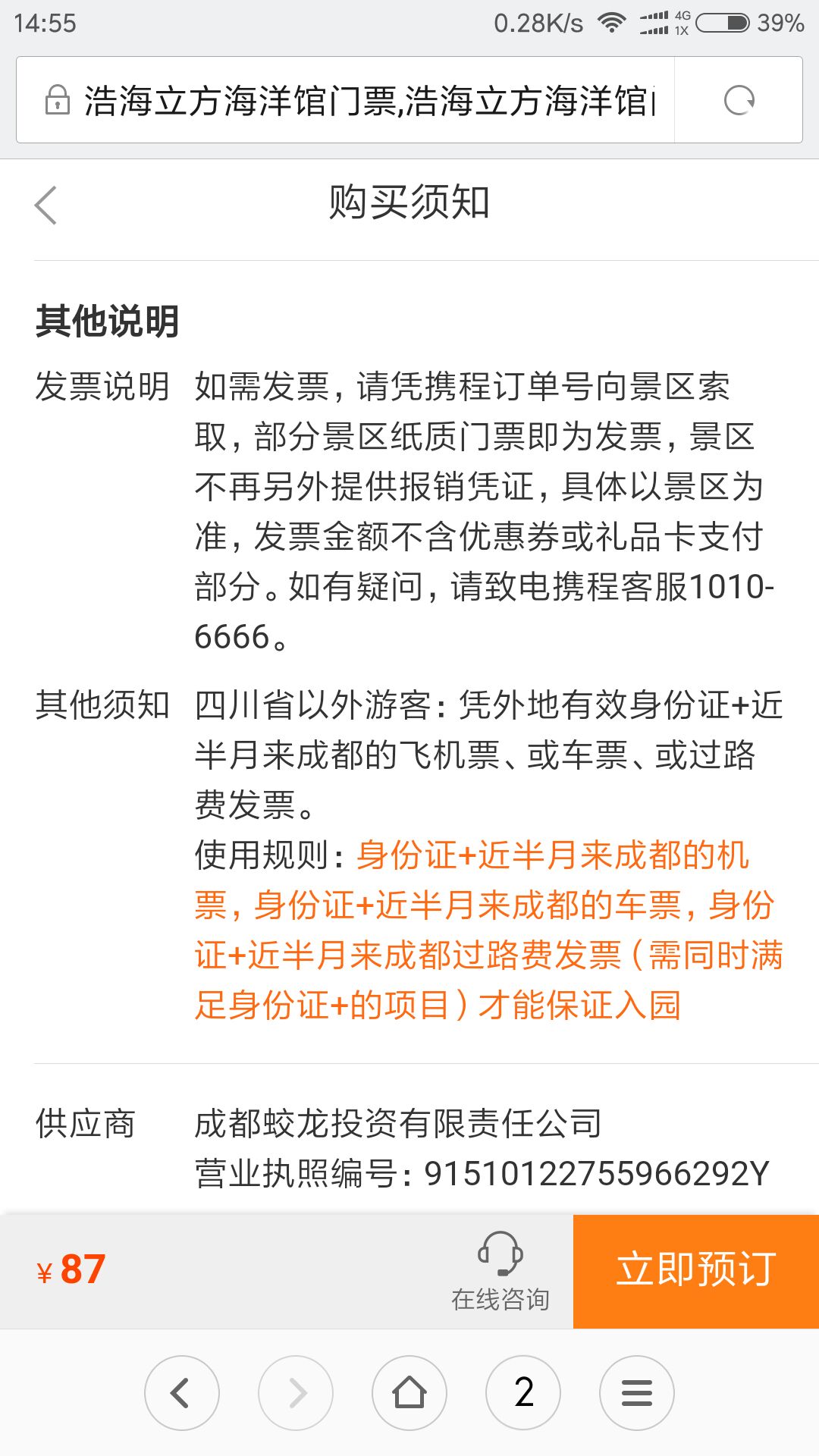Open 在线咨询 customer service

(500, 1272)
